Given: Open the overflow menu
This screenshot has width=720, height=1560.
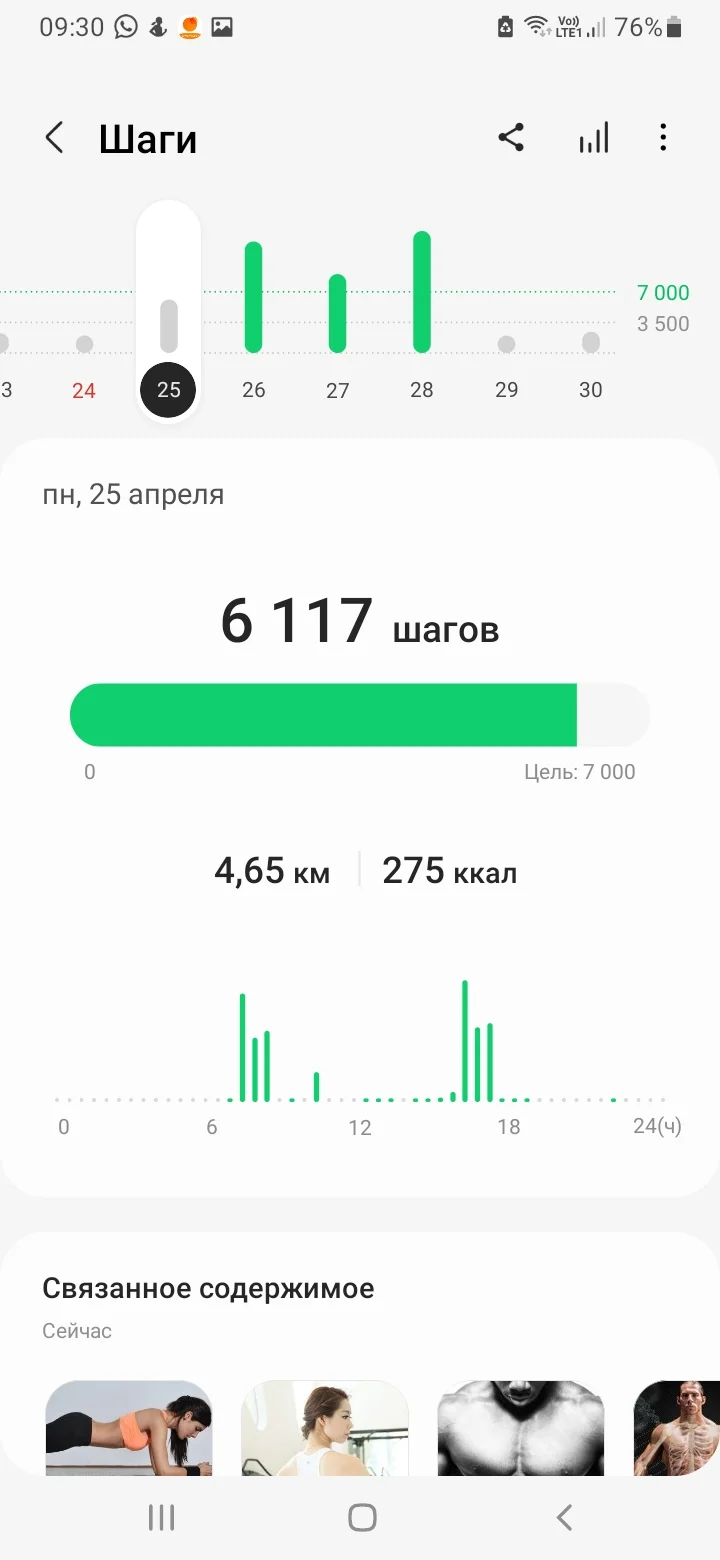Looking at the screenshot, I should click(663, 138).
